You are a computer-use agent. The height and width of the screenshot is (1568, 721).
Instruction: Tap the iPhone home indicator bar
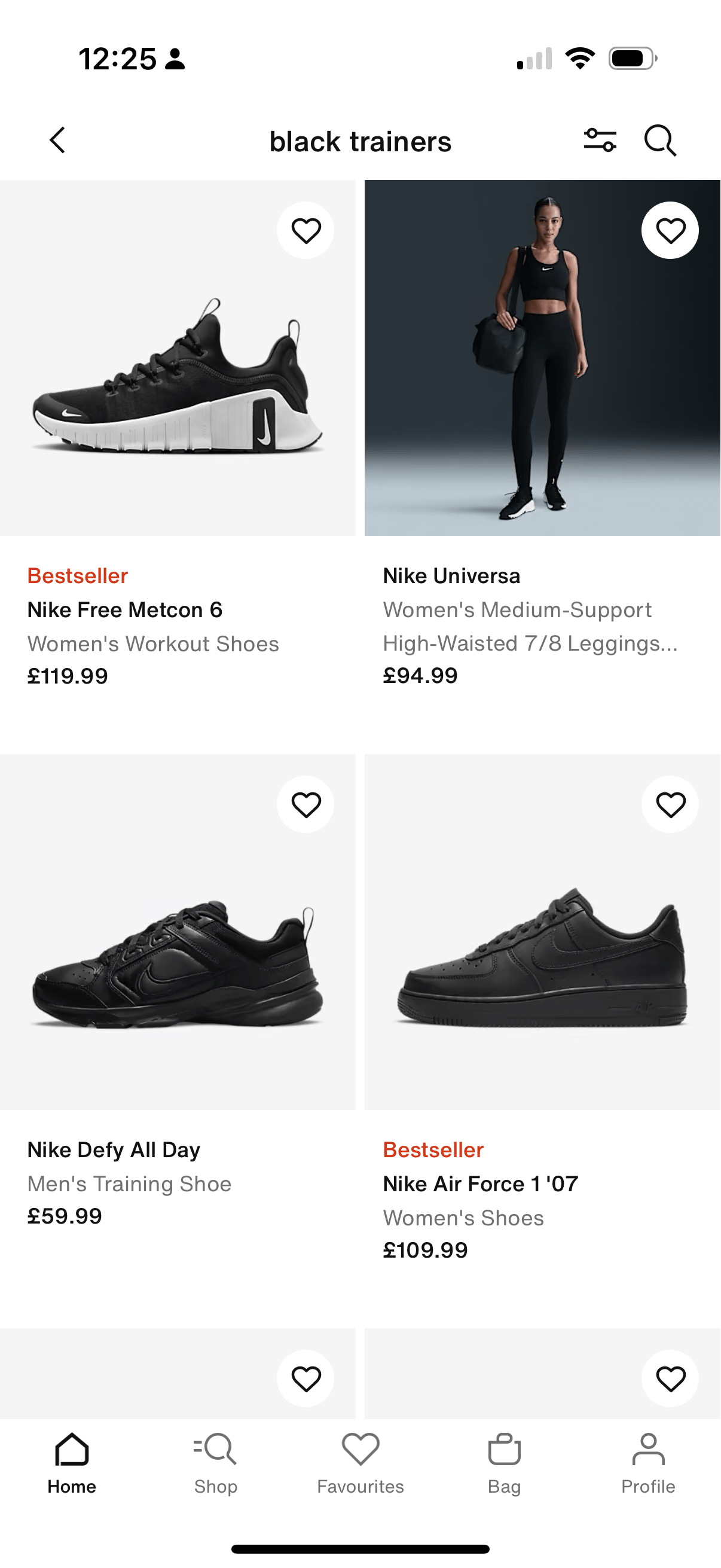click(x=360, y=1548)
